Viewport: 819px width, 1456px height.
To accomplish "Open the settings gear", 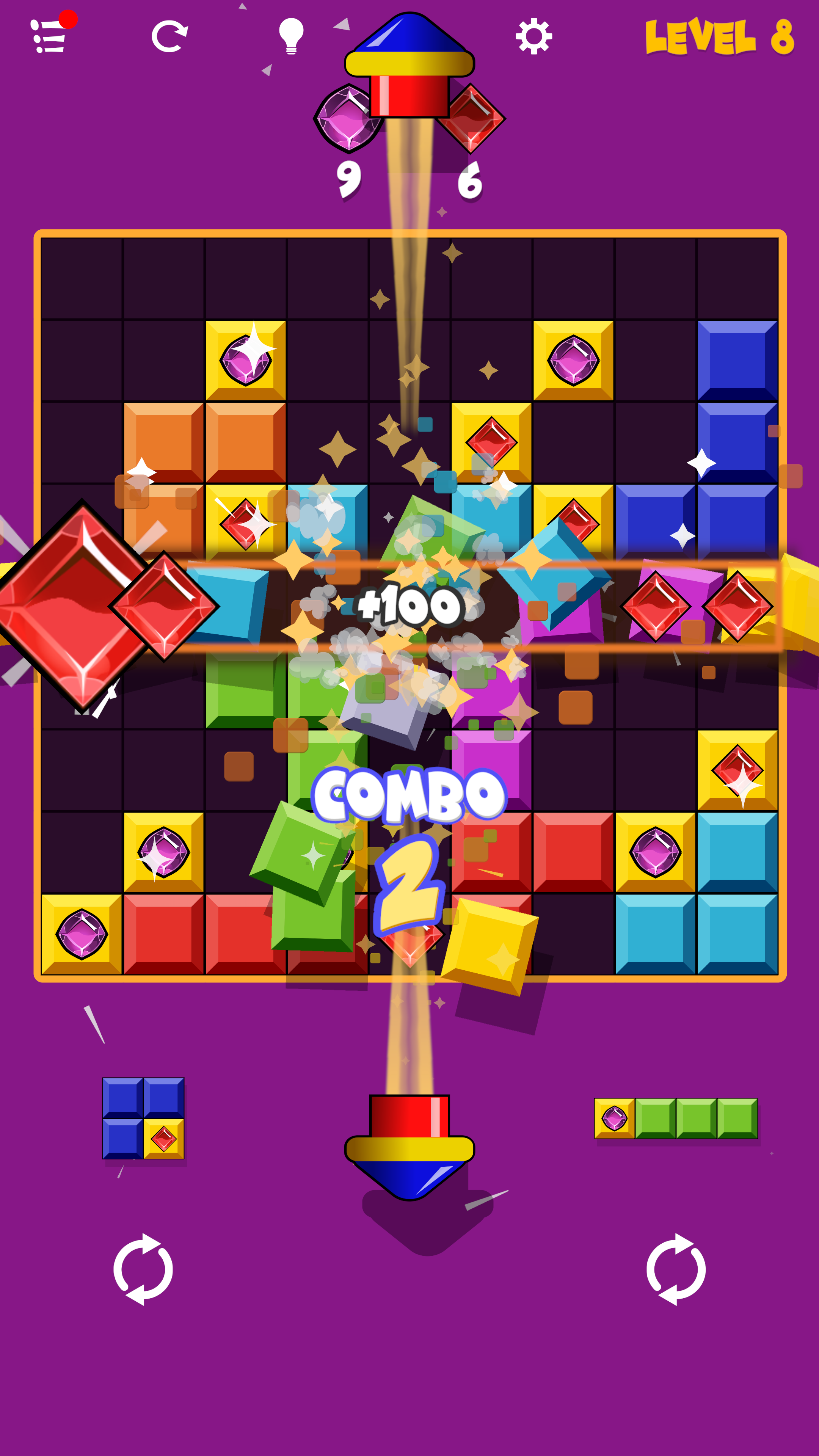I will (533, 37).
